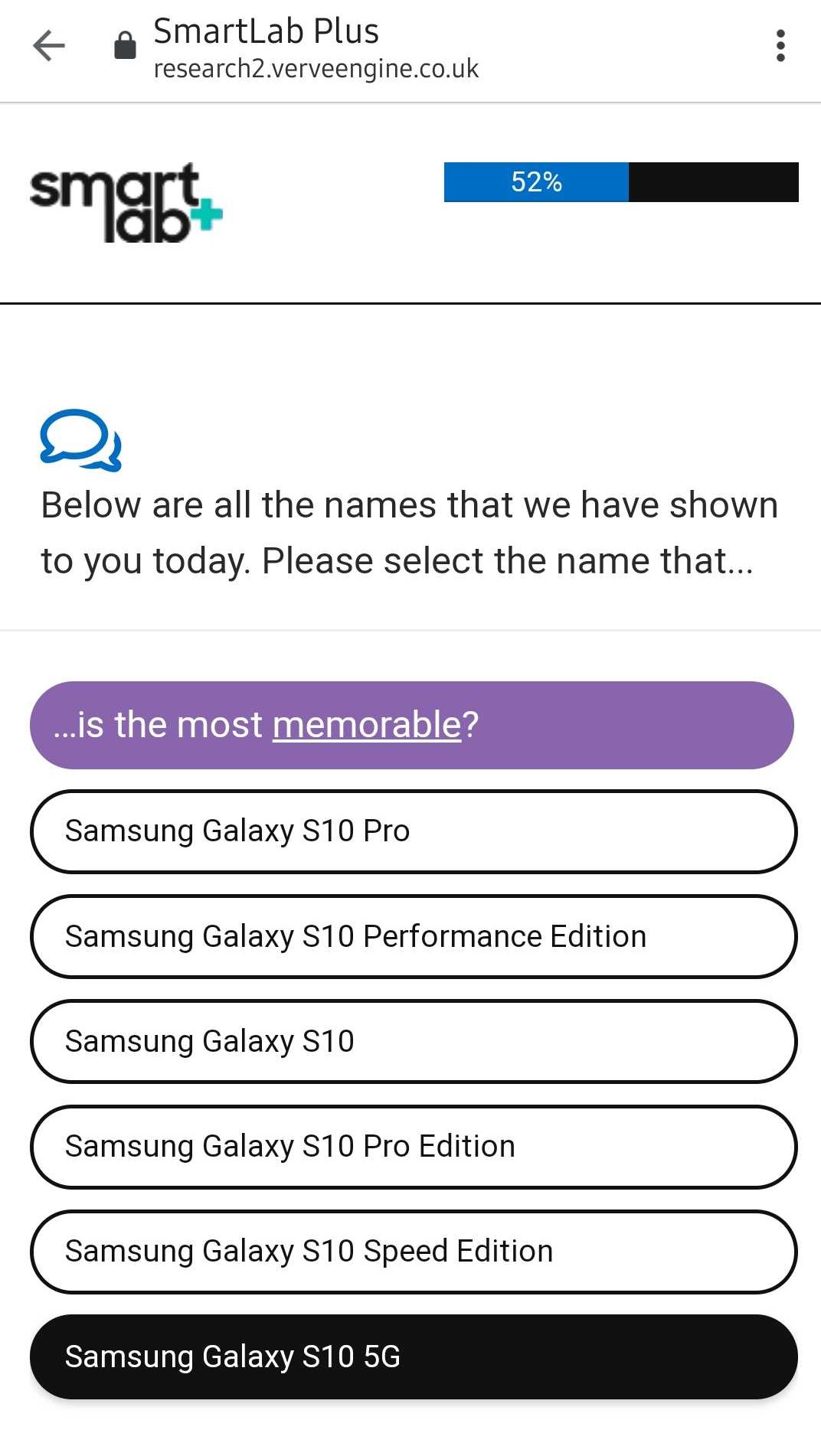Deselect the highlighted Samsung Galaxy S10 5G option

[412, 1357]
